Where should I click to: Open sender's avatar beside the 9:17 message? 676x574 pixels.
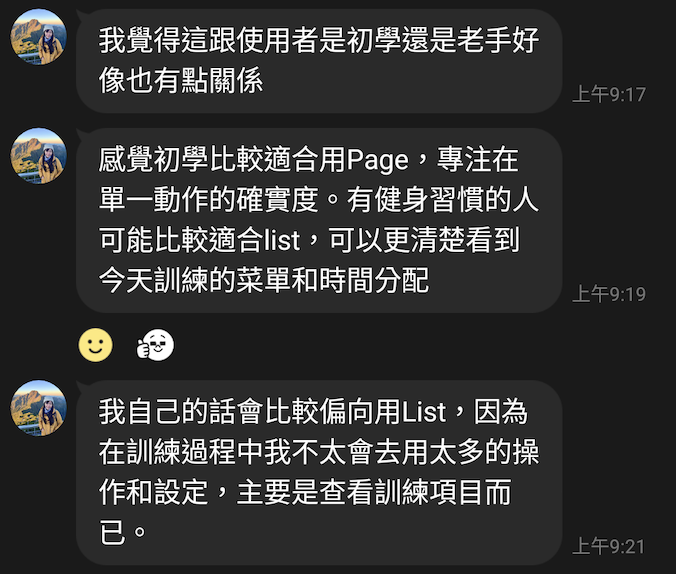(x=39, y=36)
